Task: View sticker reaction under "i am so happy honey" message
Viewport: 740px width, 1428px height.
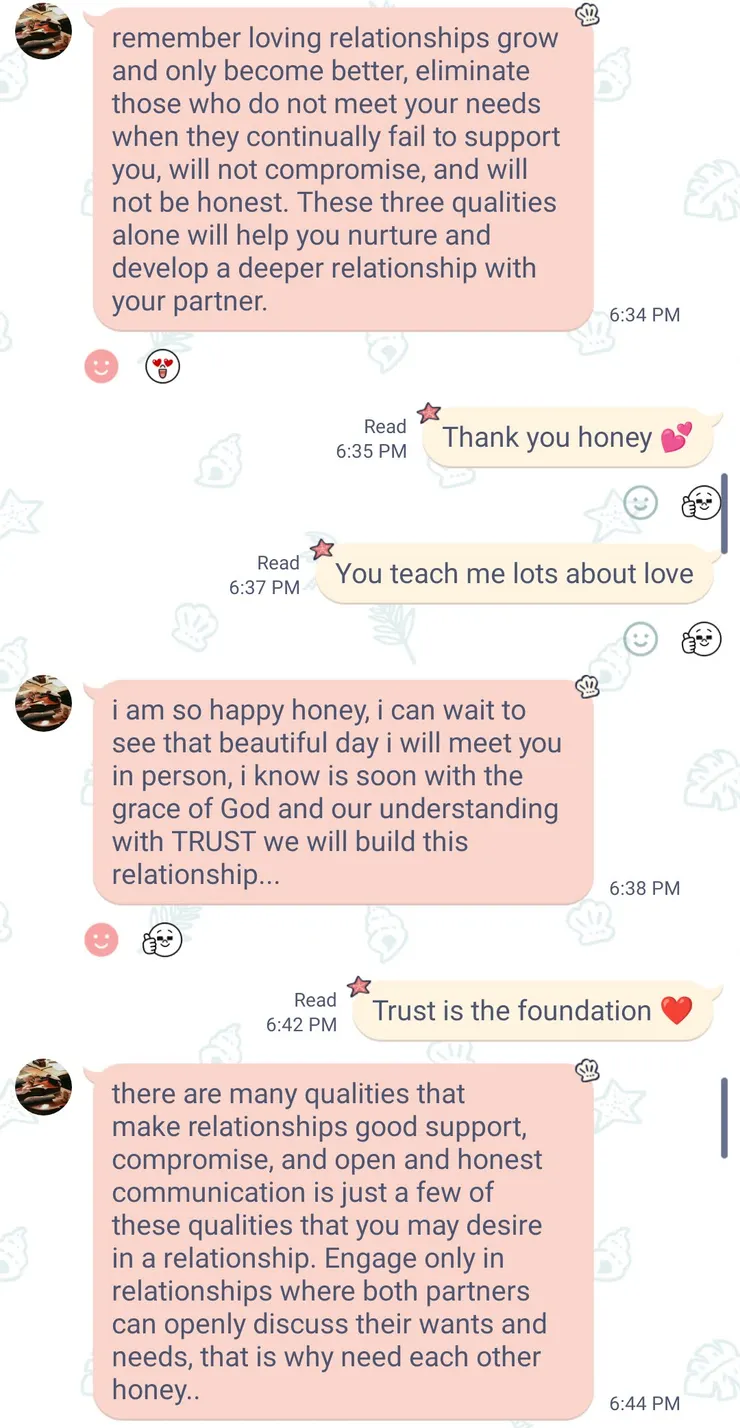Action: 162,940
